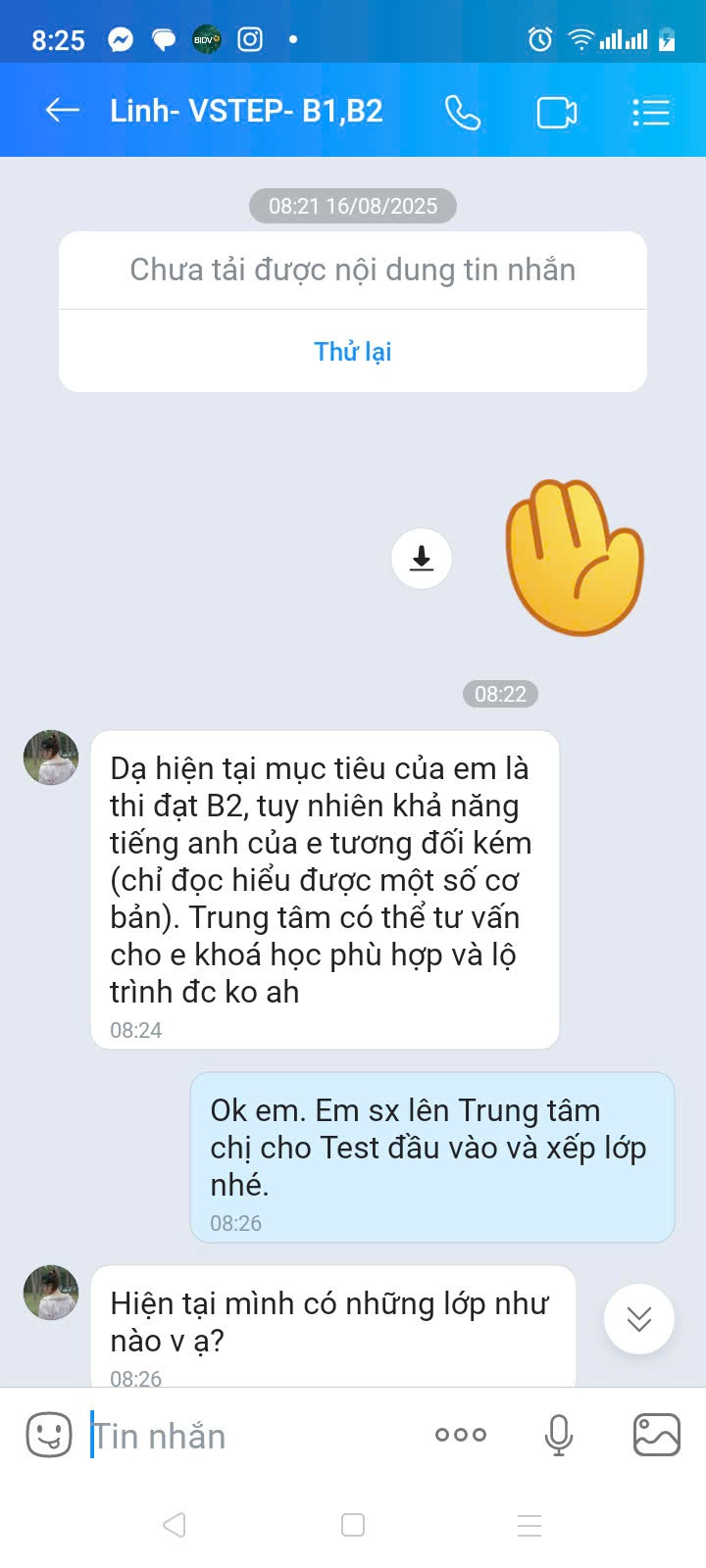Image resolution: width=706 pixels, height=1568 pixels.
Task: Tap Thử lại to reload message
Action: click(352, 351)
